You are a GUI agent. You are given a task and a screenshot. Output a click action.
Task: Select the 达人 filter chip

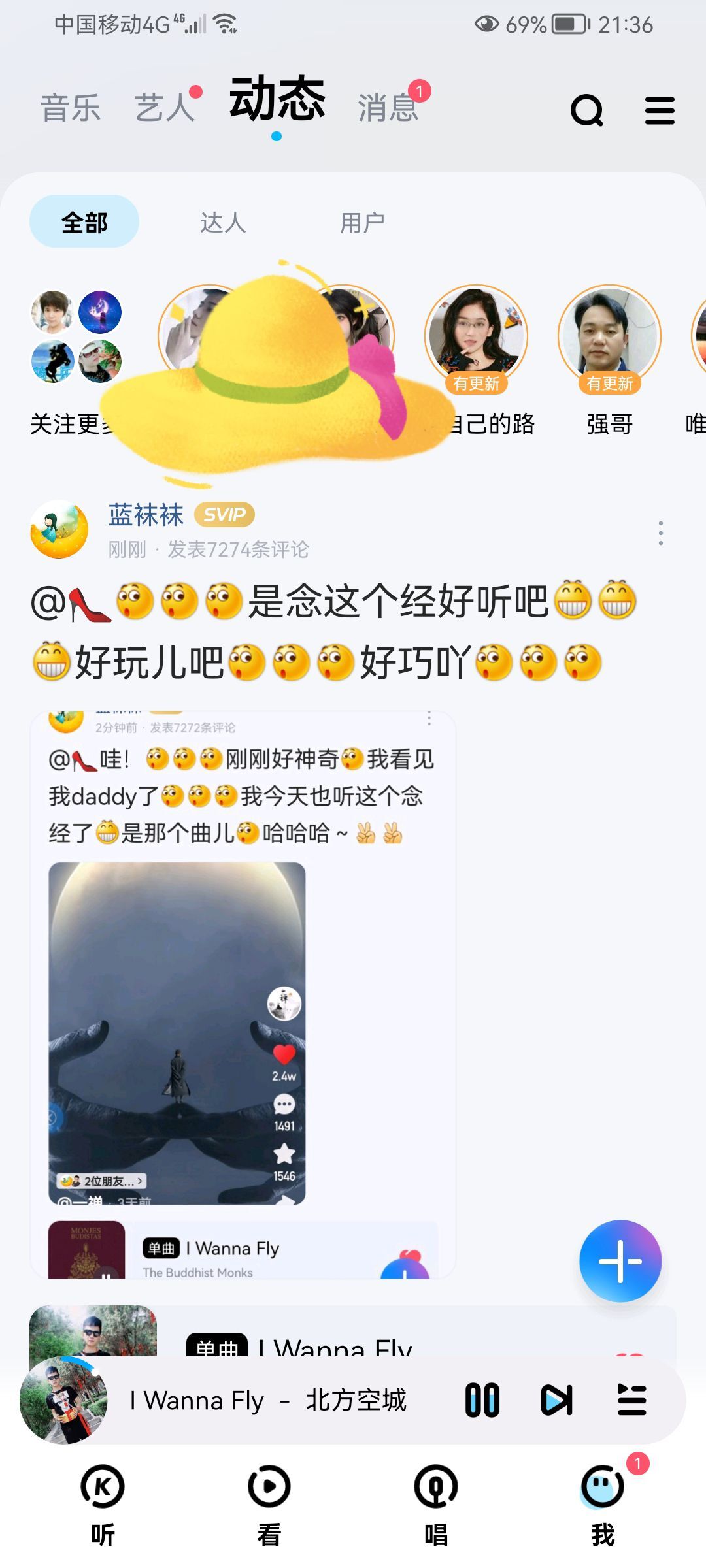[x=223, y=222]
